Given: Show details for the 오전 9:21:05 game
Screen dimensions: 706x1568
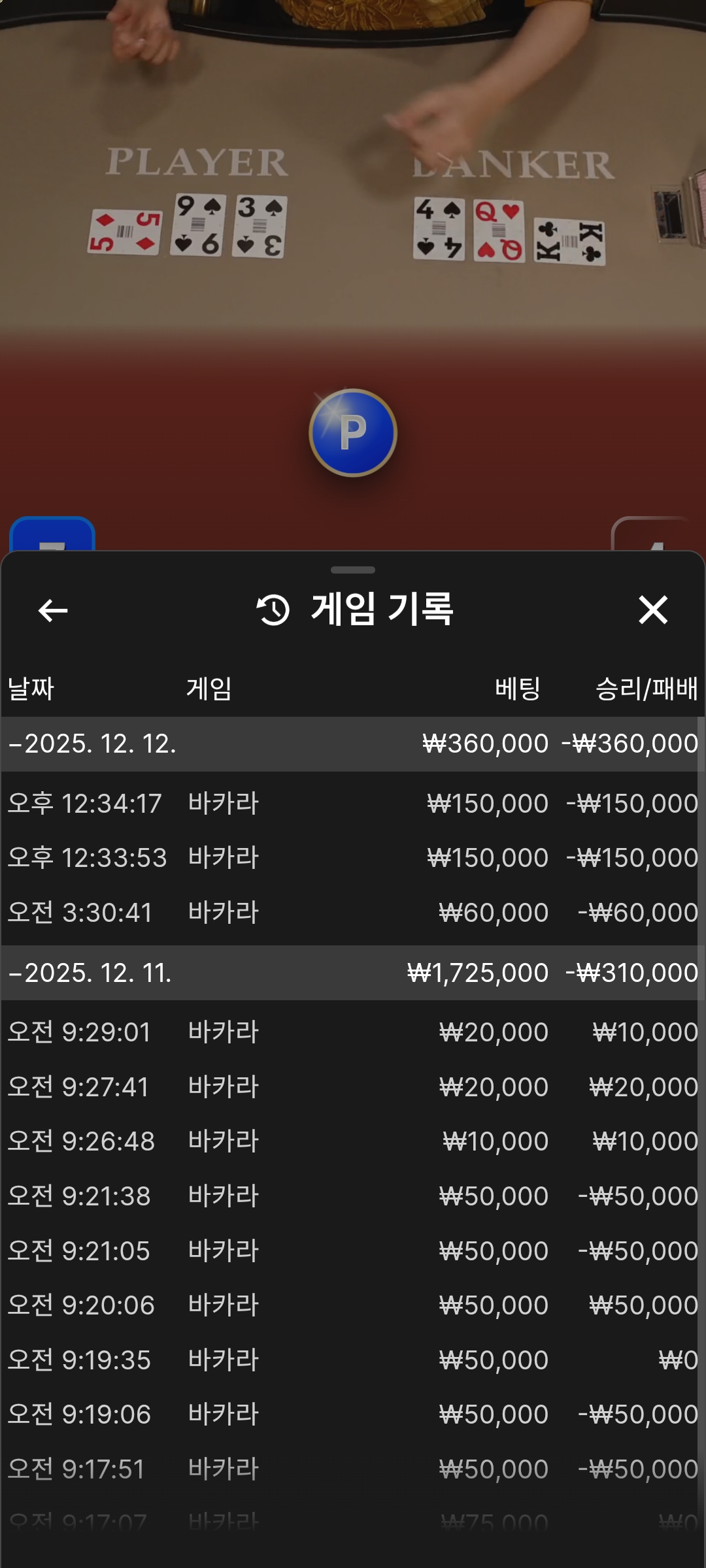Looking at the screenshot, I should (352, 1251).
